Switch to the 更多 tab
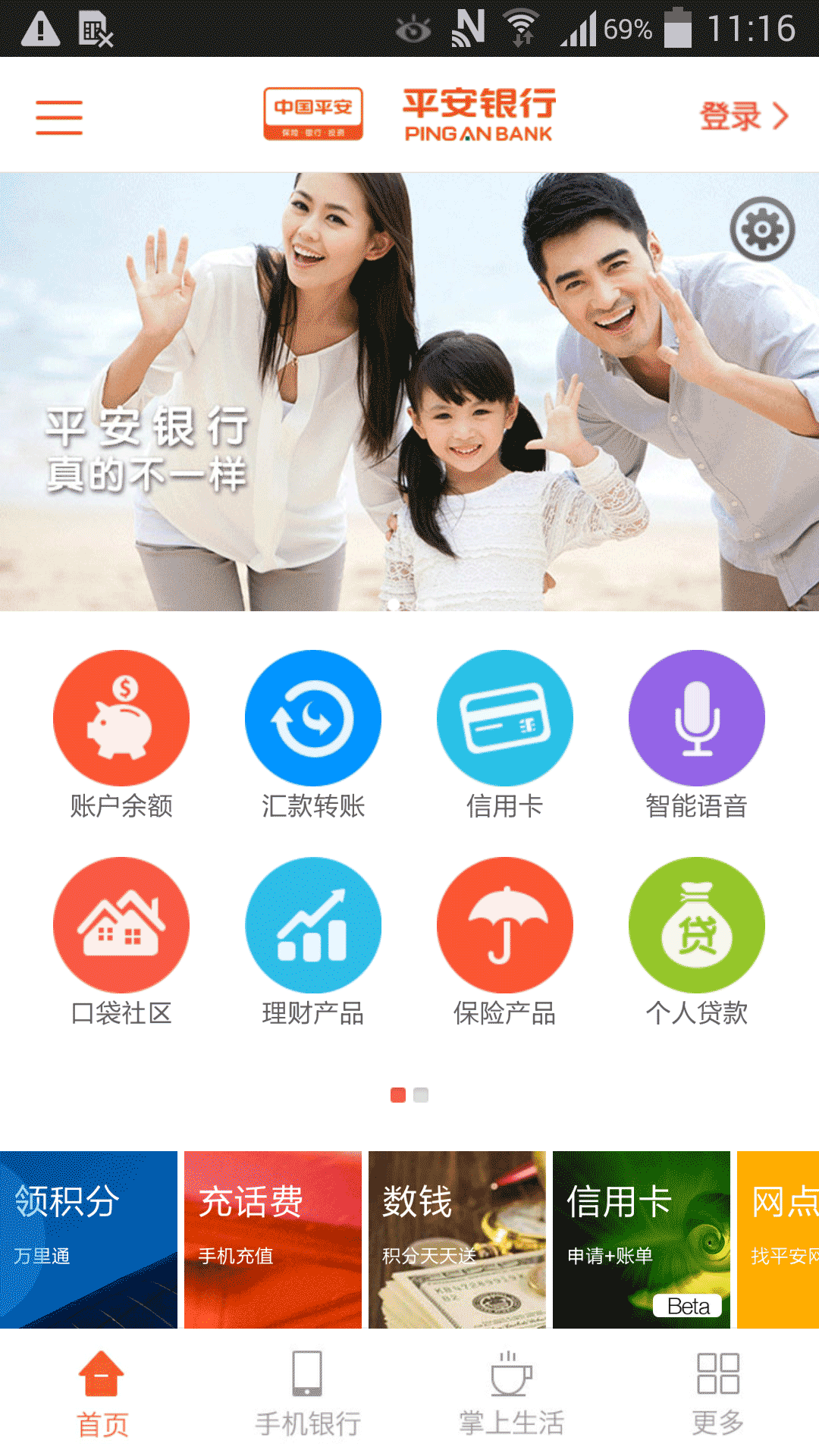Screen dimensions: 819x1456 tap(717, 1394)
